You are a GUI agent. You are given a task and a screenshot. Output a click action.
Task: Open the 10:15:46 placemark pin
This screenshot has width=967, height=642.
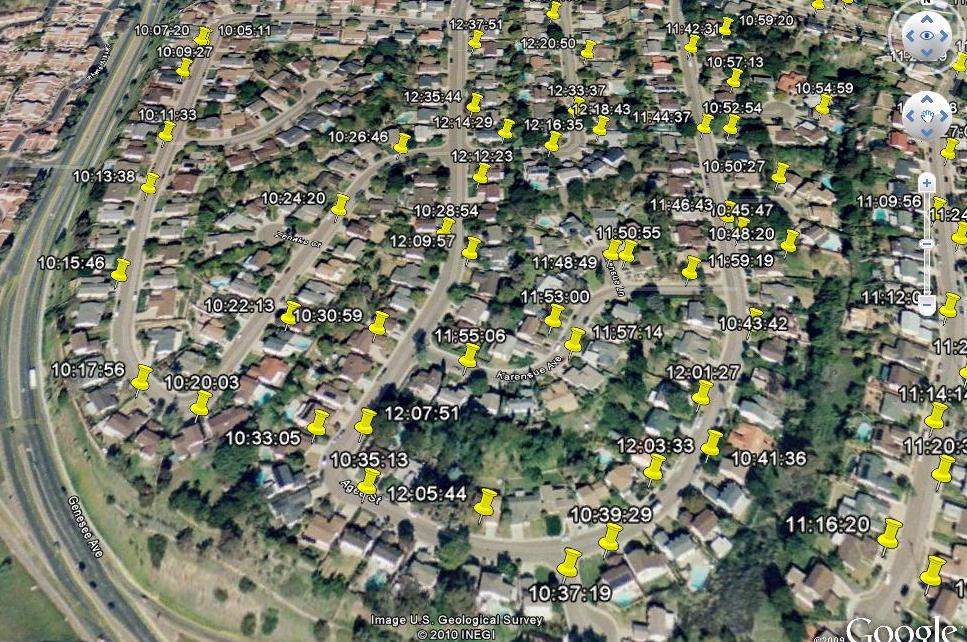click(121, 270)
